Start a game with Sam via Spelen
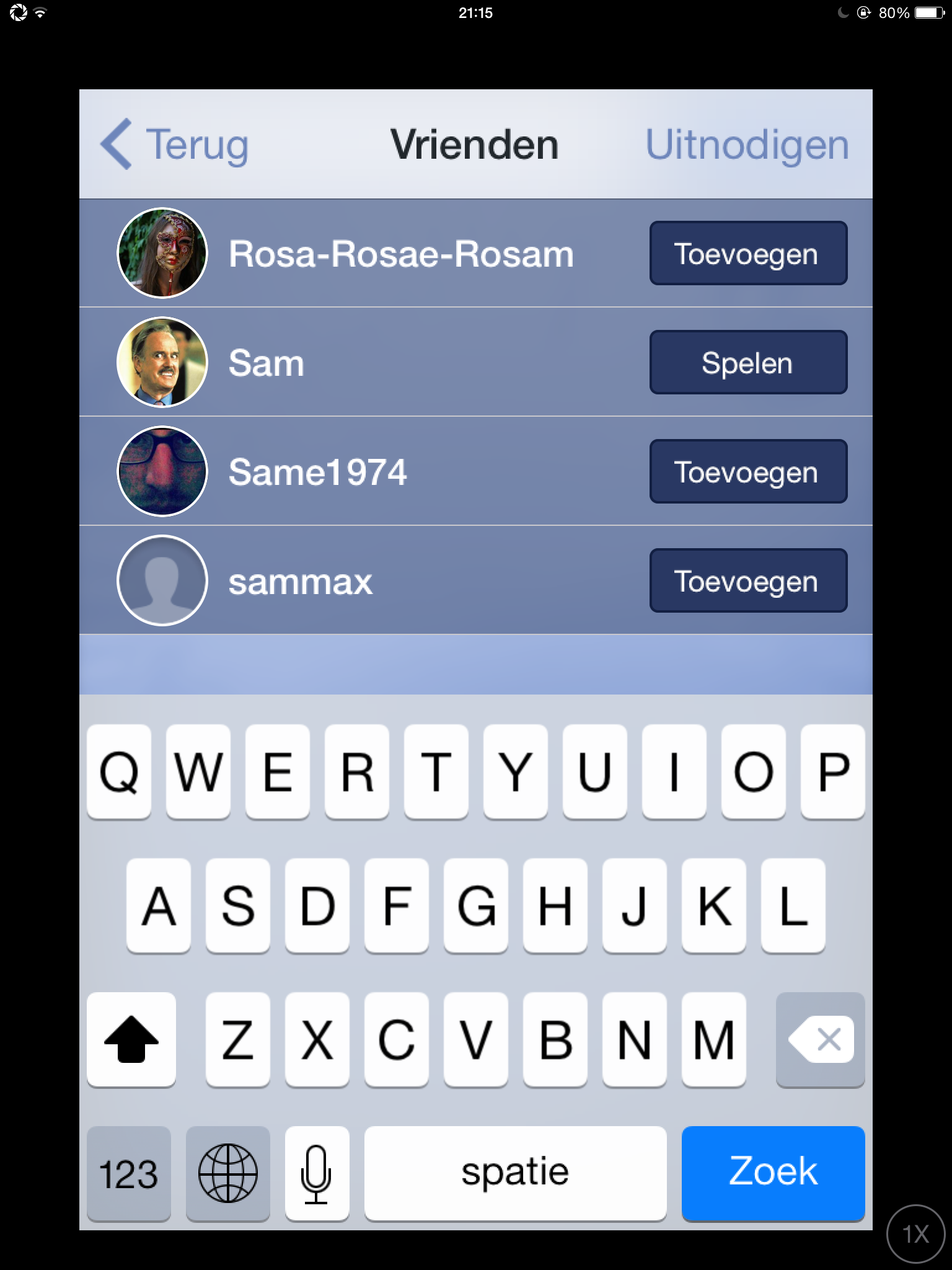Screen dimensions: 952x1270 point(747,362)
